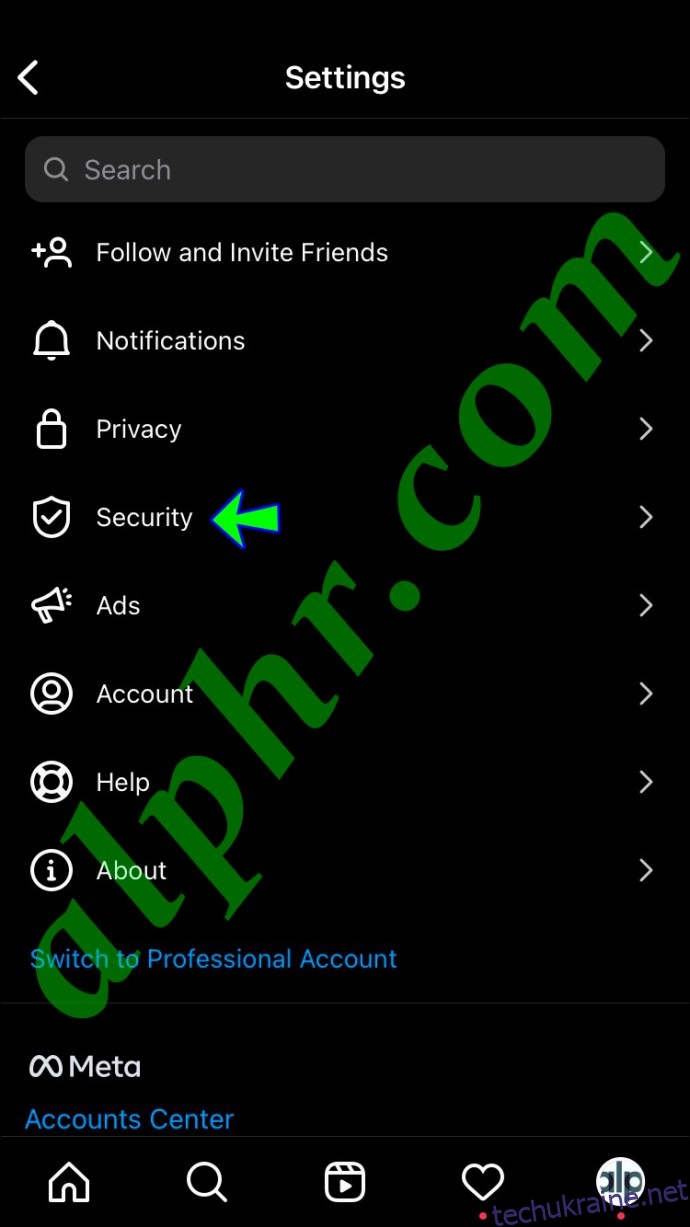690x1227 pixels.
Task: Open Account settings
Action: pos(345,693)
